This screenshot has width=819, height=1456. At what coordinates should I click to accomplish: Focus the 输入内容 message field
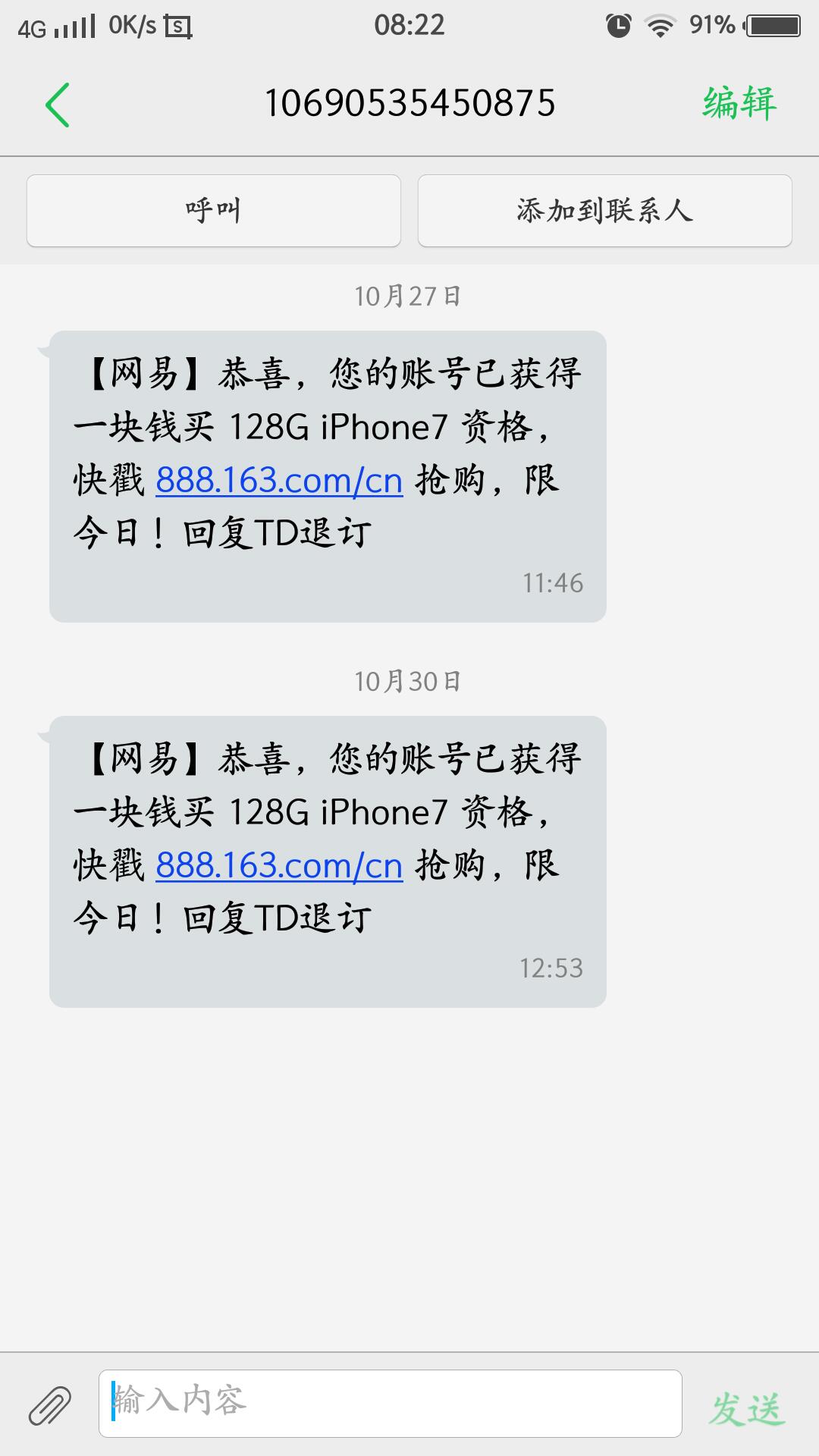point(390,1403)
